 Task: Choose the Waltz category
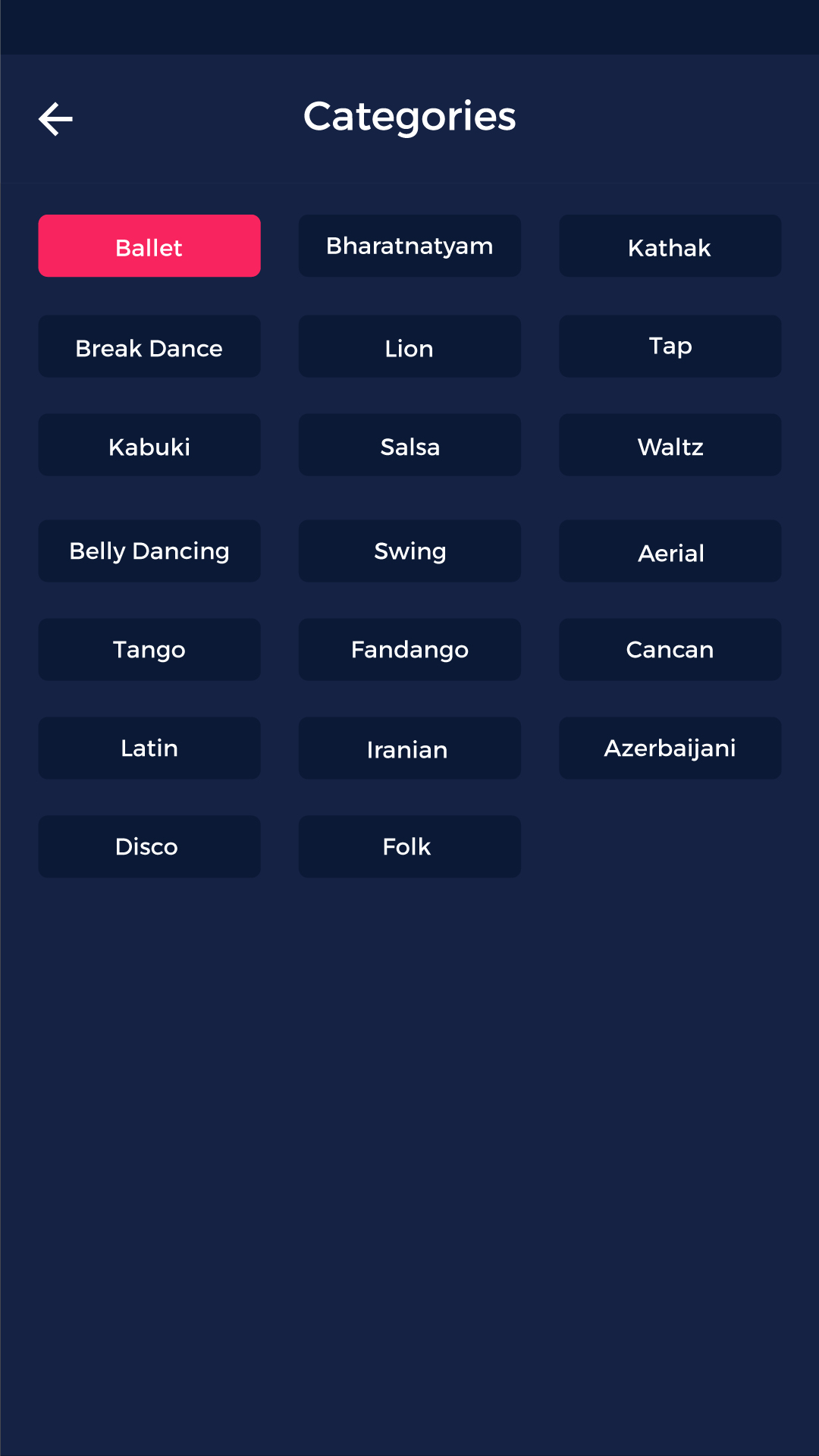pyautogui.click(x=670, y=445)
